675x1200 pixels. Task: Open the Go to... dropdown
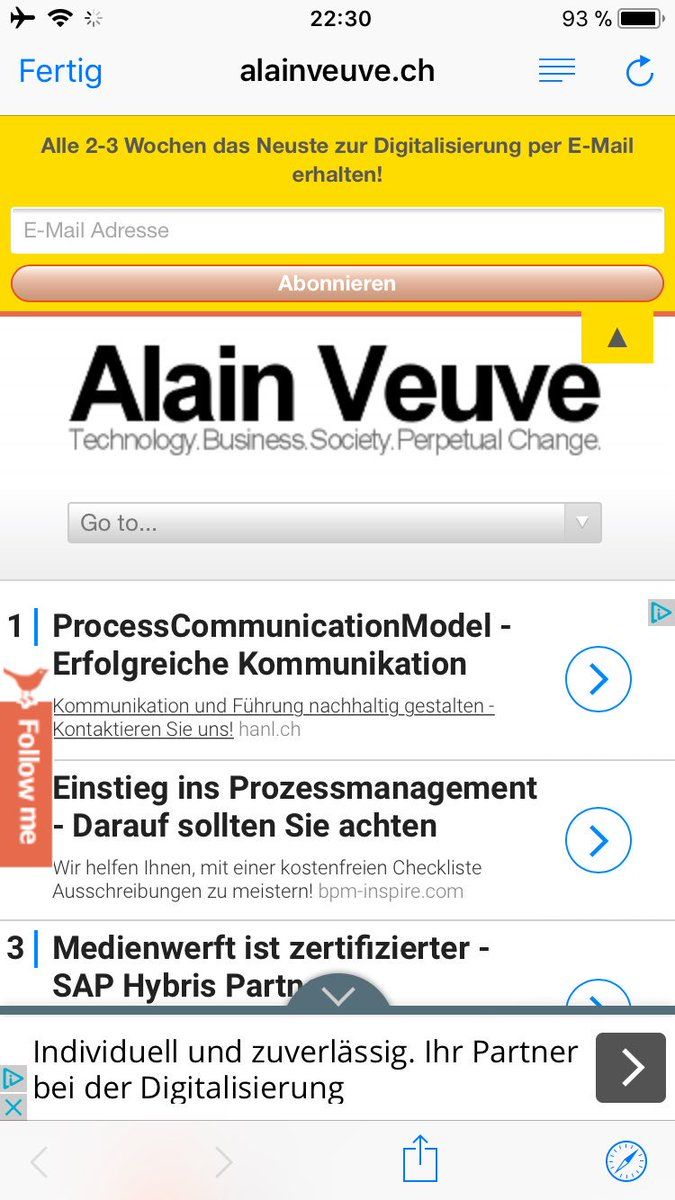tap(334, 523)
